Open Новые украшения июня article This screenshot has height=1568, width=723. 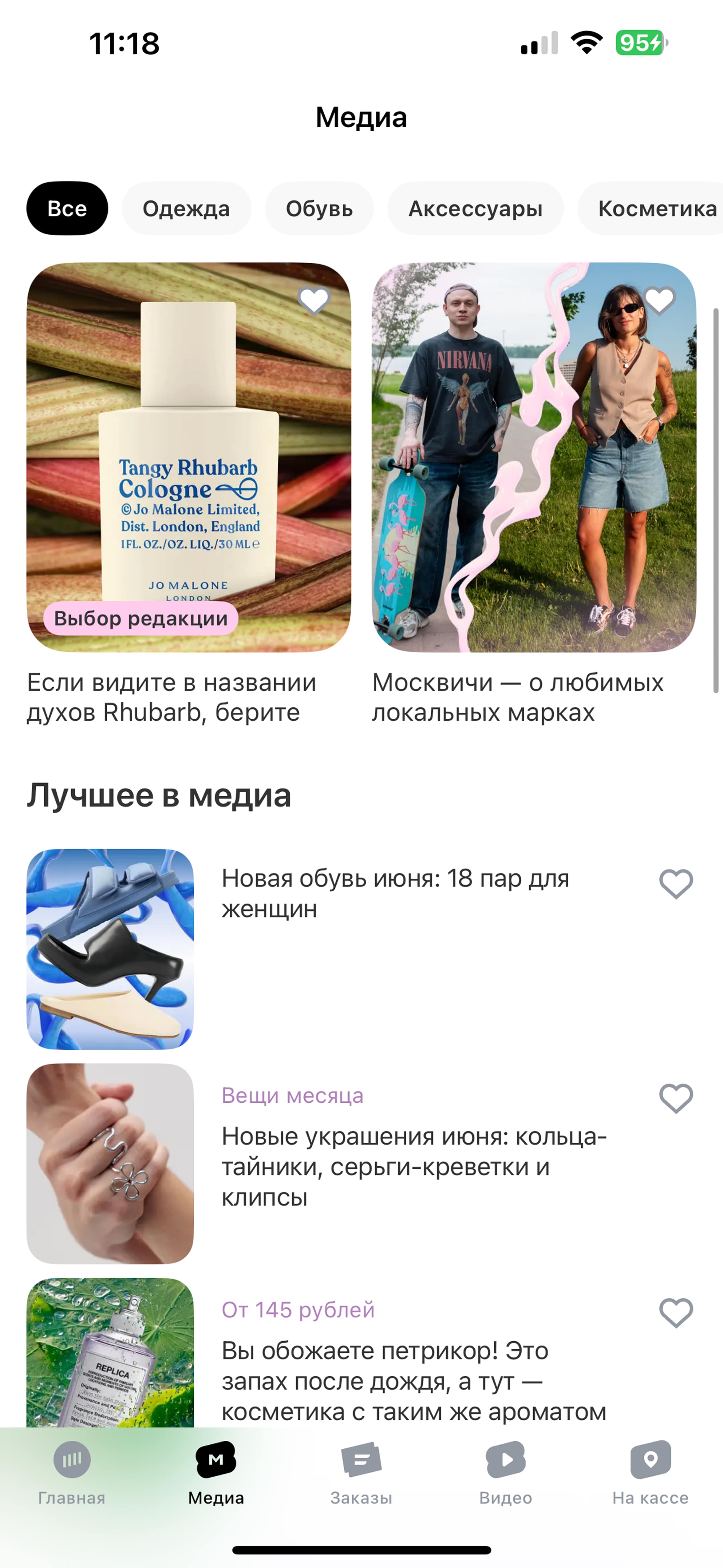tap(414, 1166)
